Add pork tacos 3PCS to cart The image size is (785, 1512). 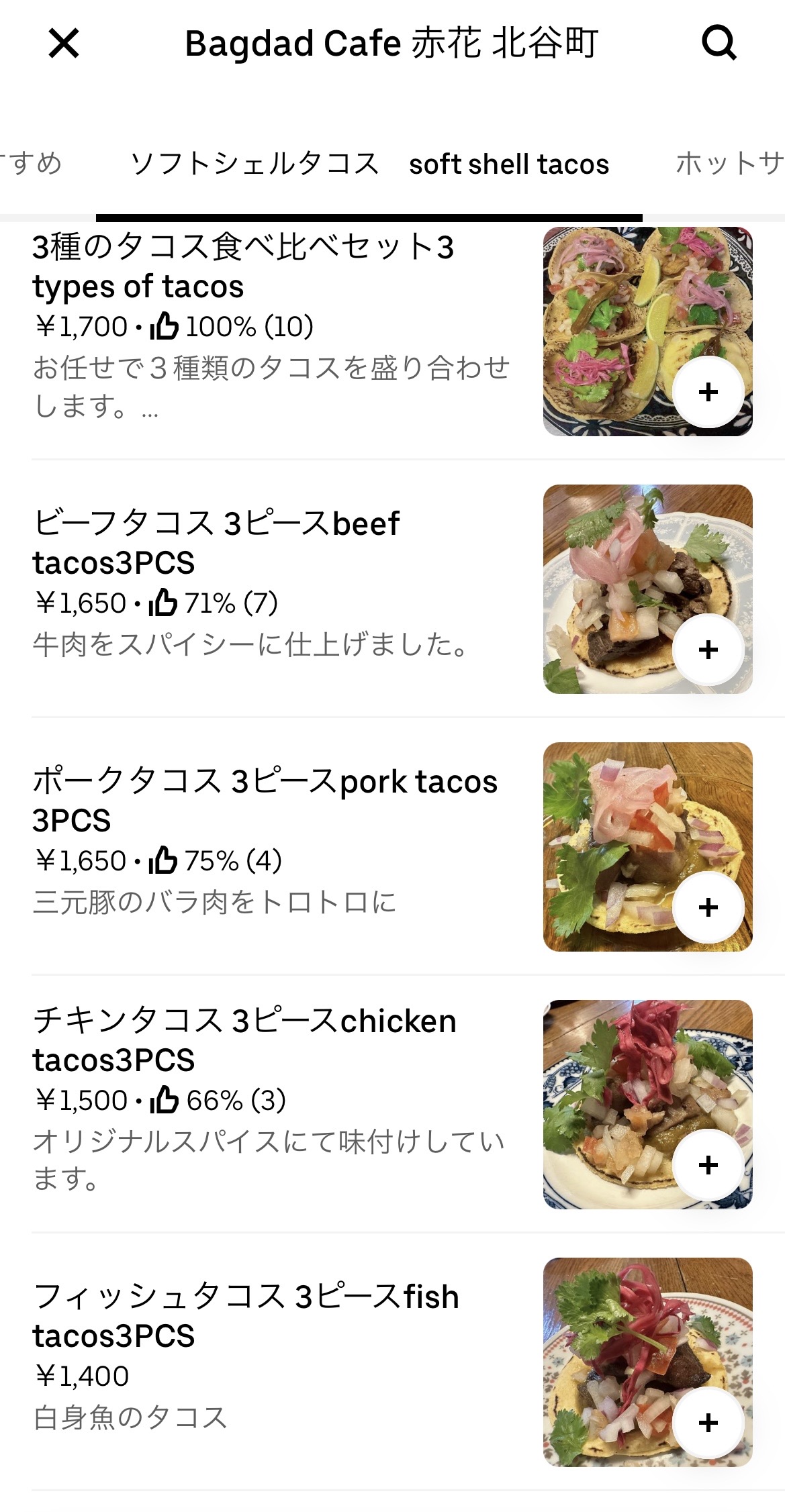[708, 907]
